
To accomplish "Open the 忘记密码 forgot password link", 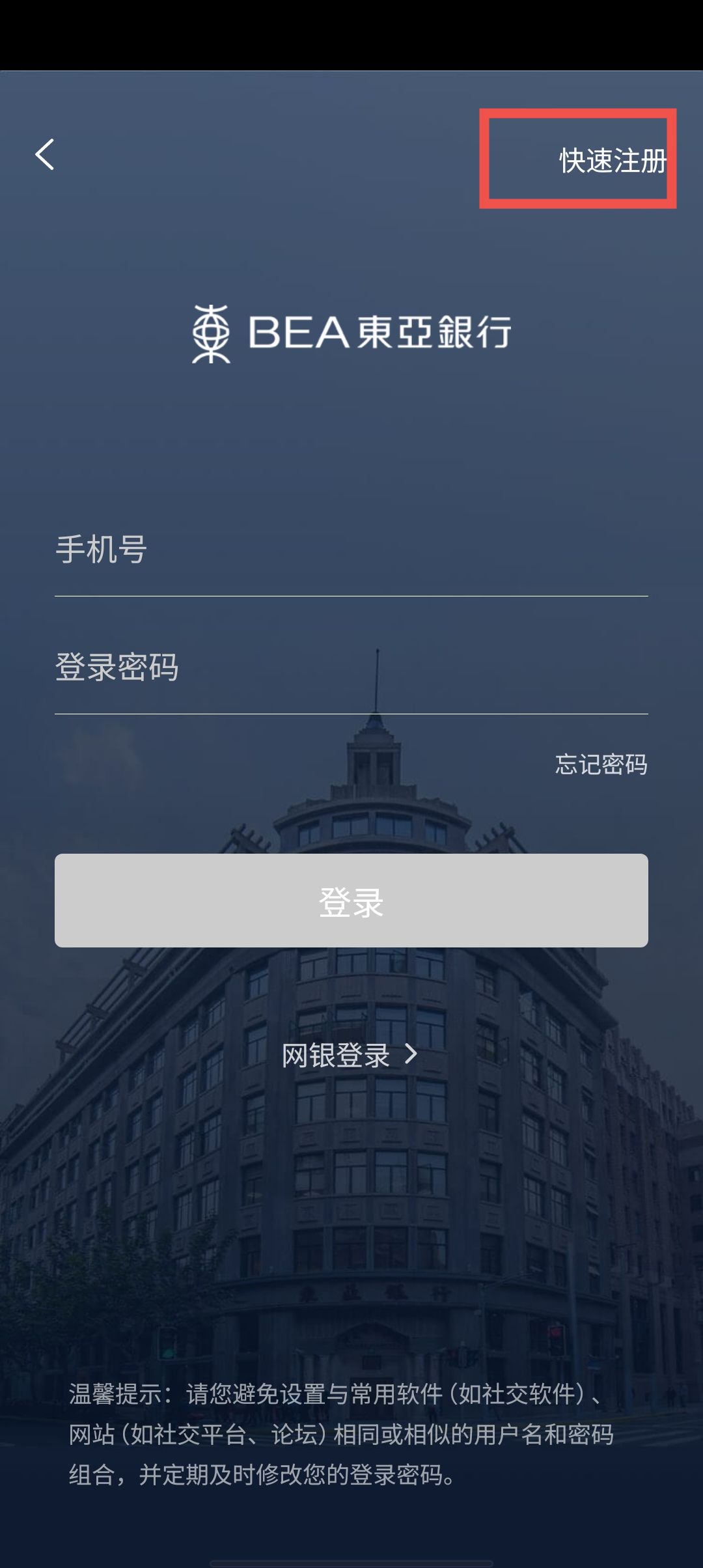I will (x=601, y=764).
